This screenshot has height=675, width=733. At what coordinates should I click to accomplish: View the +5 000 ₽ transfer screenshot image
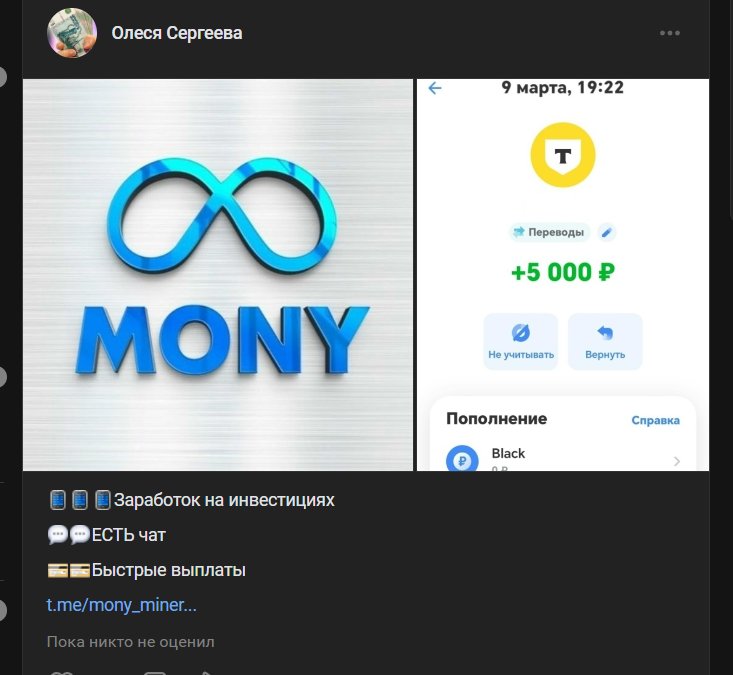[x=562, y=275]
